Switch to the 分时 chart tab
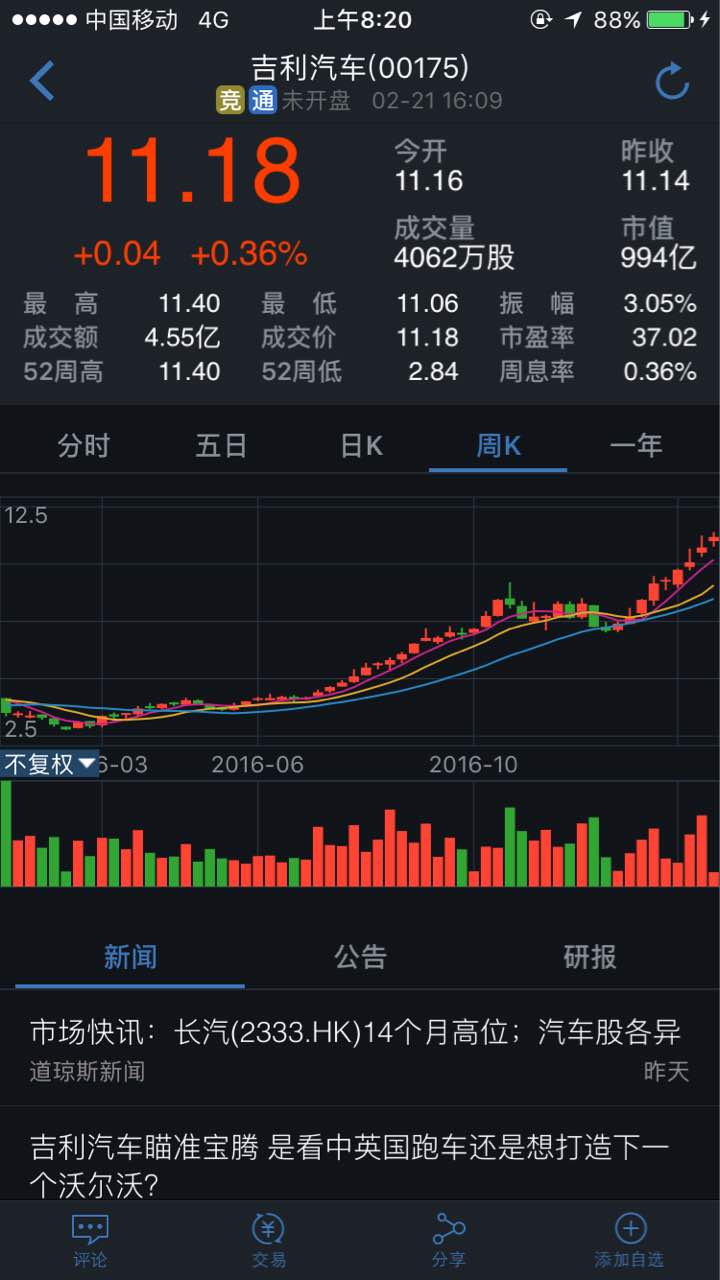 coord(84,445)
